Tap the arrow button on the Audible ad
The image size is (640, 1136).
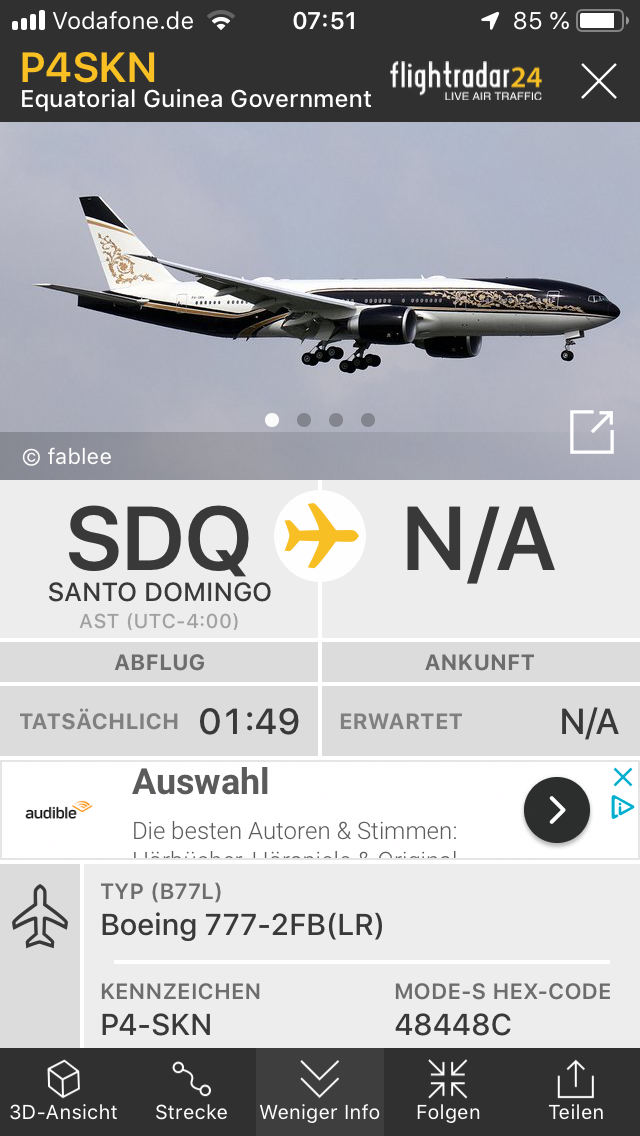pyautogui.click(x=556, y=810)
